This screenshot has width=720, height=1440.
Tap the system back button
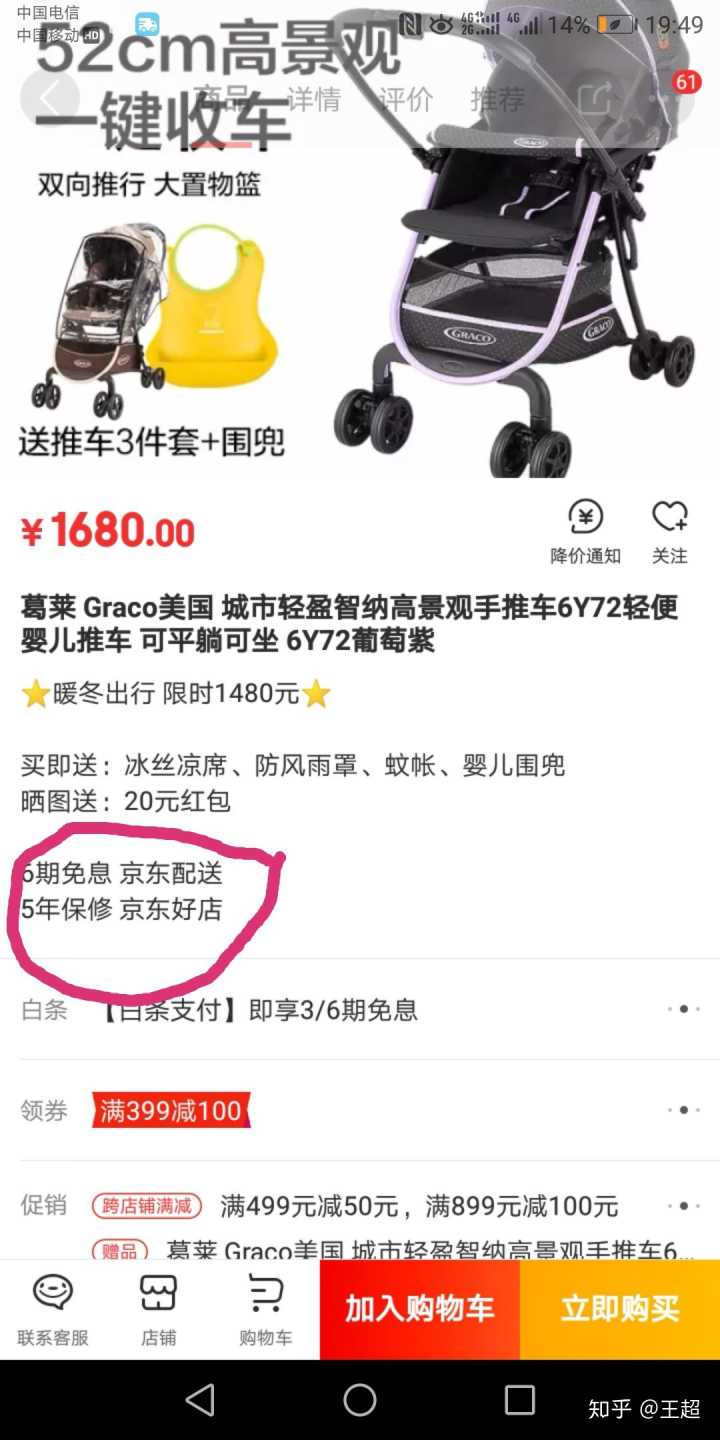pos(201,1400)
